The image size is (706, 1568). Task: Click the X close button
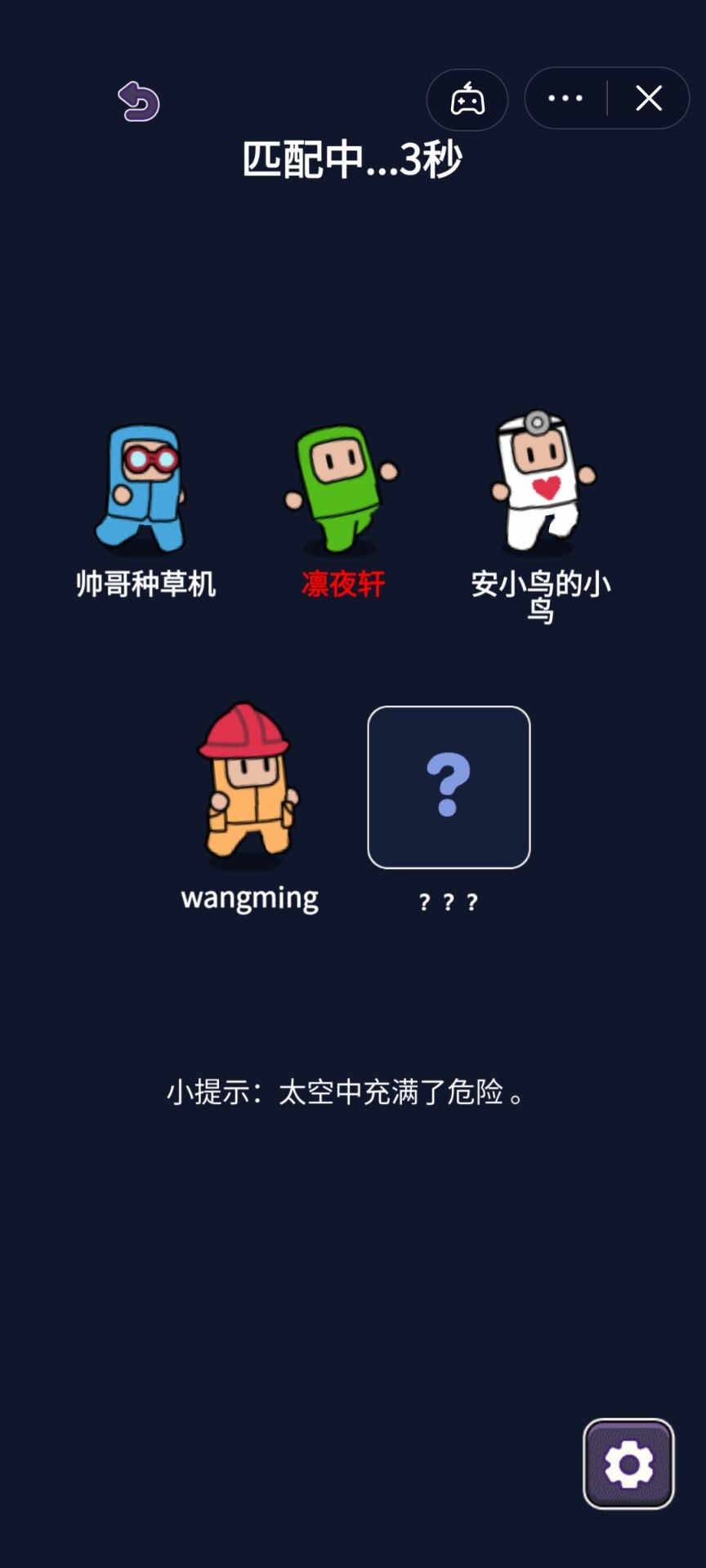click(648, 97)
